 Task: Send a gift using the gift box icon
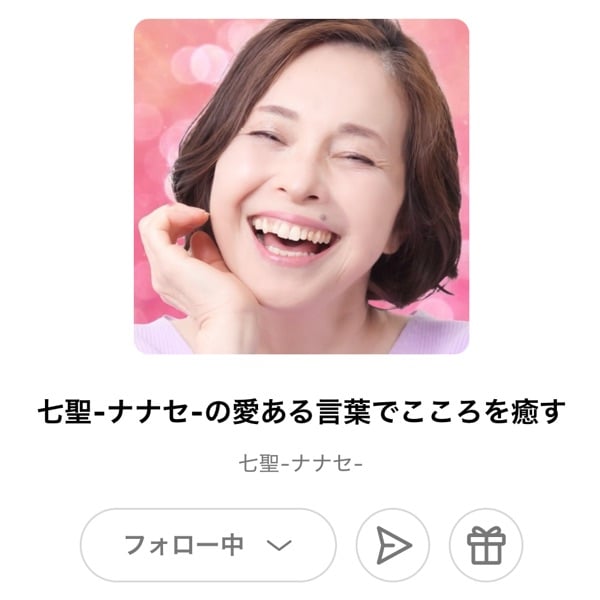click(x=486, y=545)
